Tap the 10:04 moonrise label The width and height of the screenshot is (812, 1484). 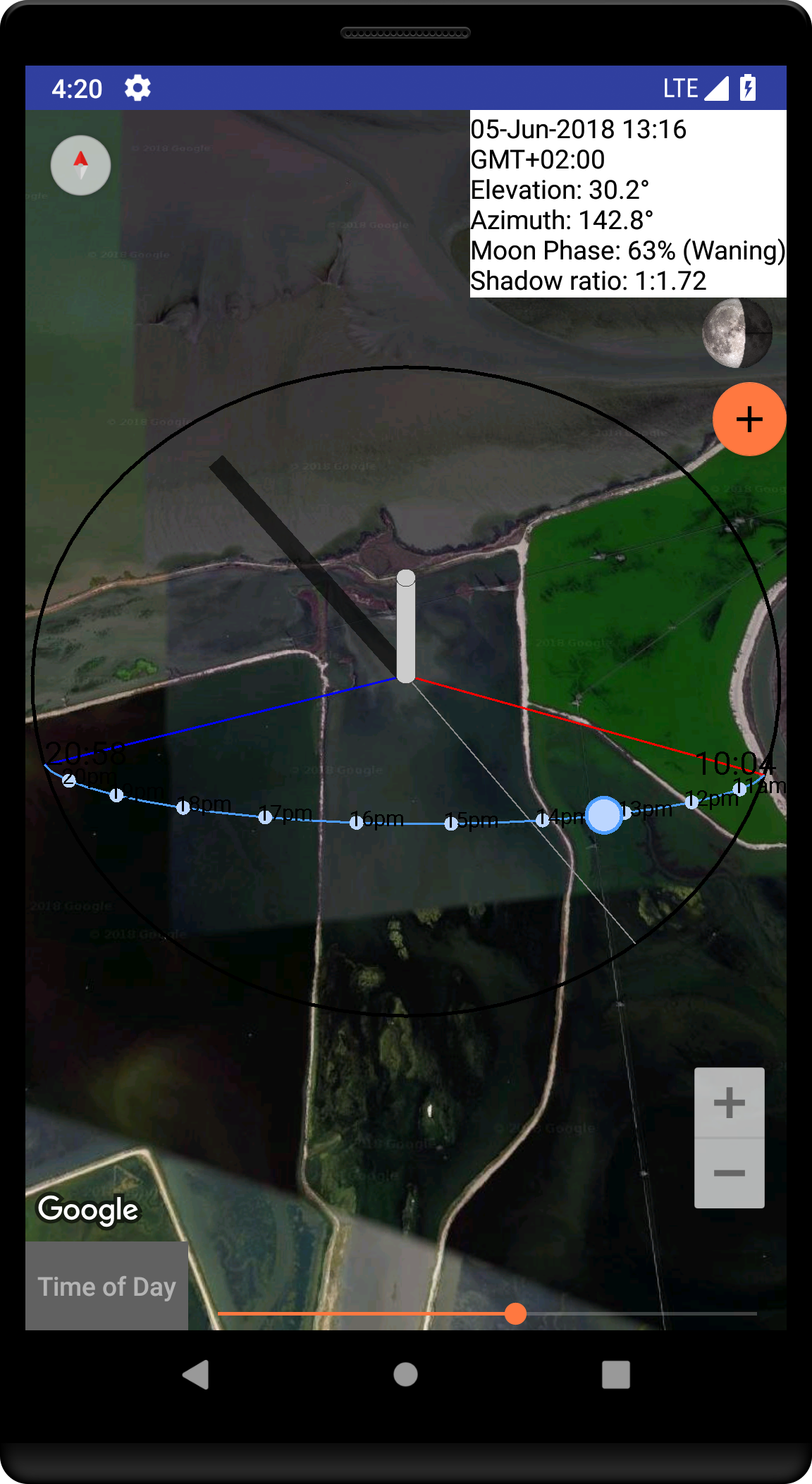tap(737, 763)
